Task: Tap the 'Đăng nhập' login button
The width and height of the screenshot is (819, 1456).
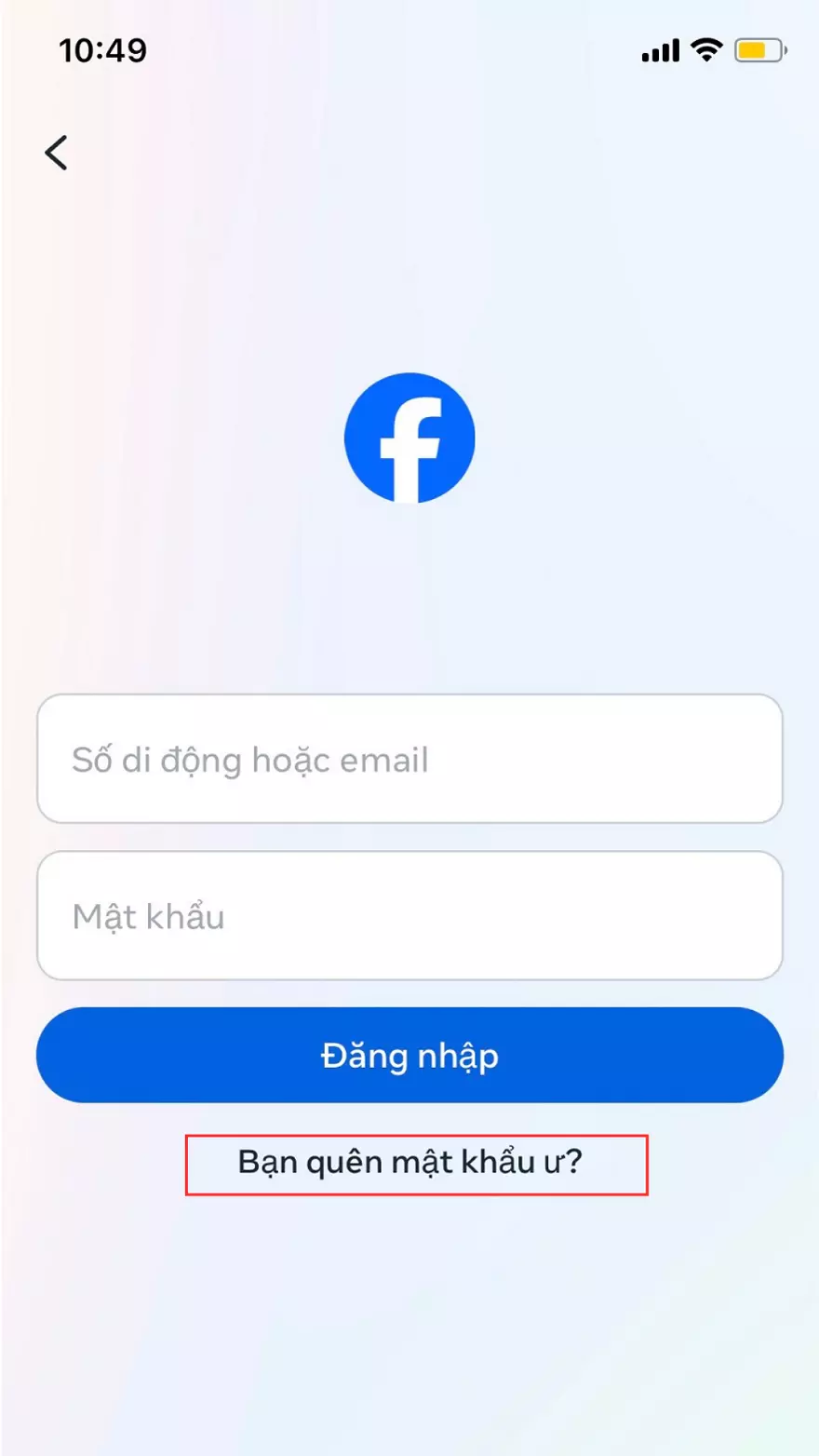Action: pyautogui.click(x=409, y=1055)
